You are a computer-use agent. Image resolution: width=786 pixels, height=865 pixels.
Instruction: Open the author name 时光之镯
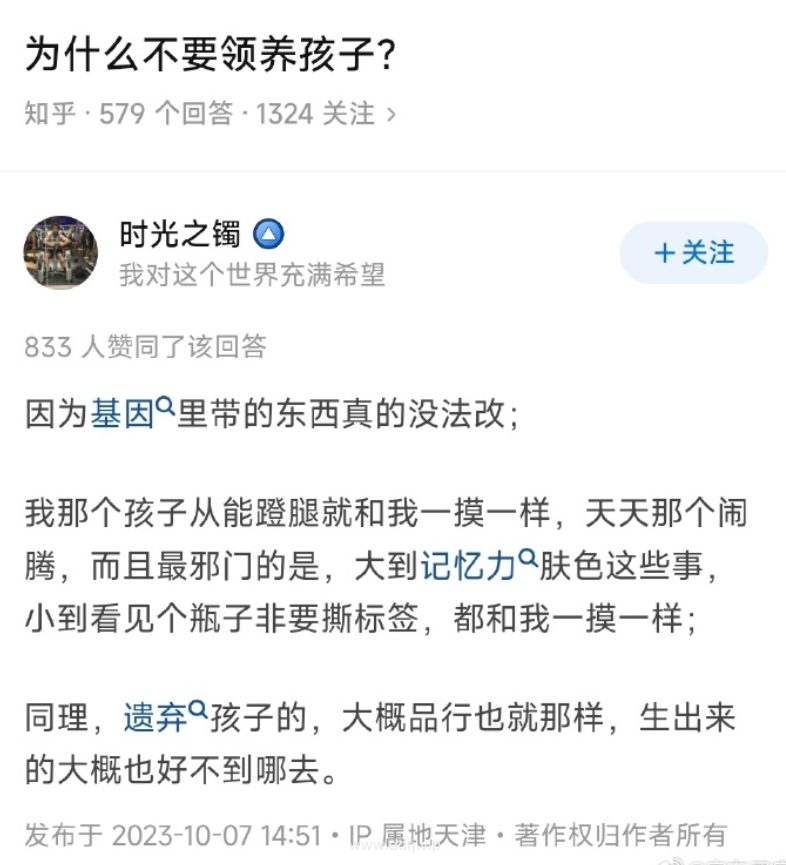click(x=180, y=235)
